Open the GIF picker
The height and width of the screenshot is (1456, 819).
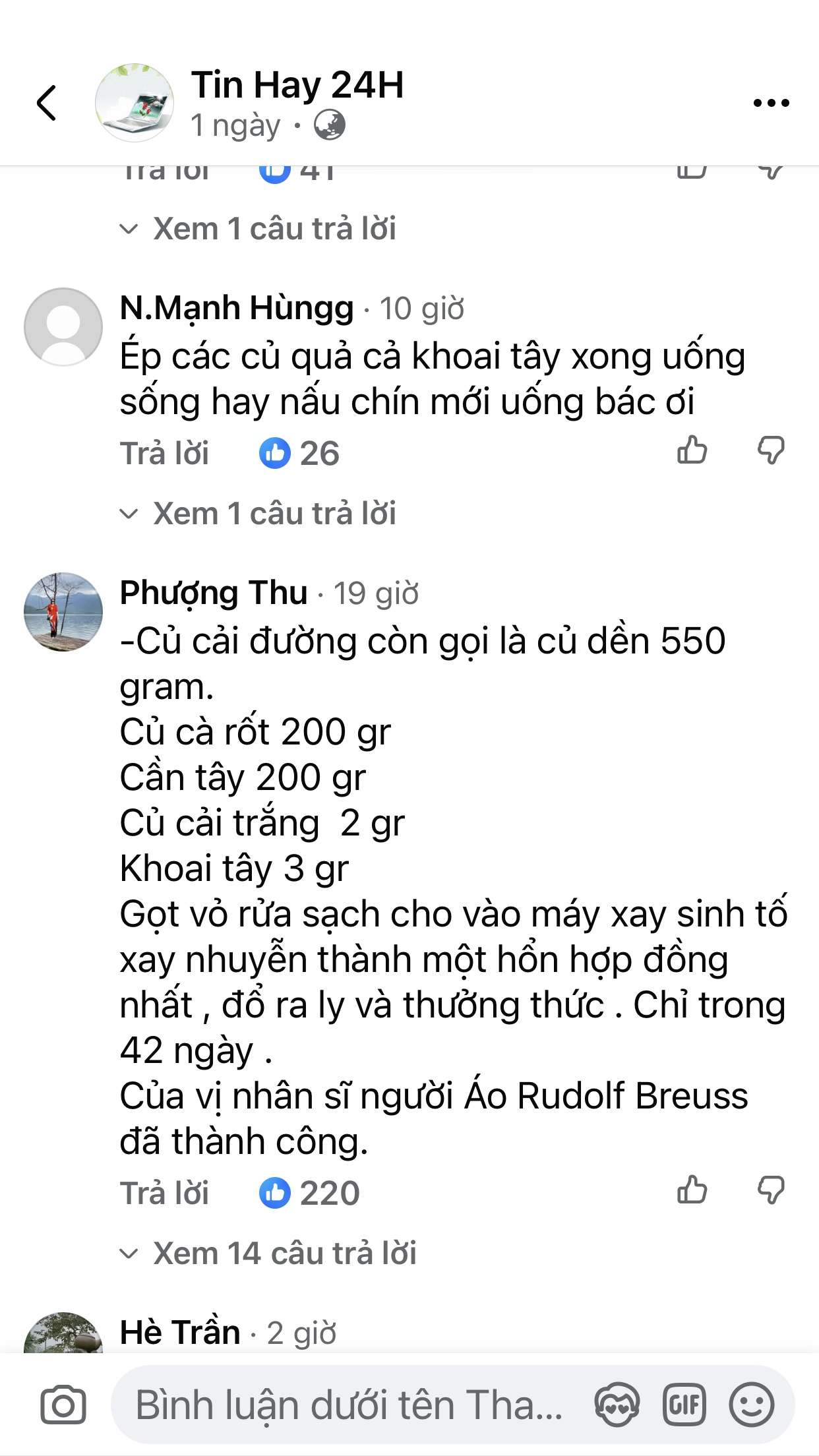coord(684,1405)
